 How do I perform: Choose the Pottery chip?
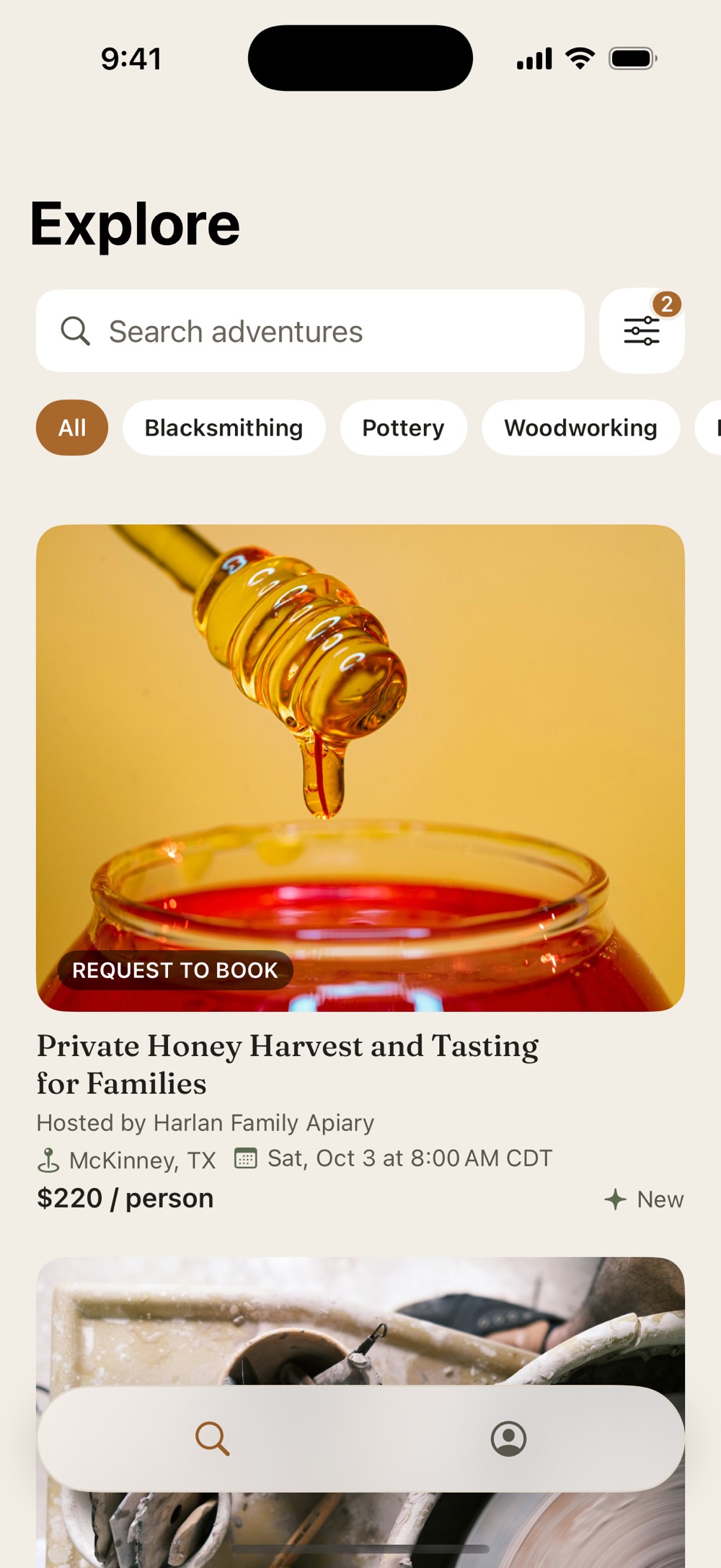(x=403, y=428)
